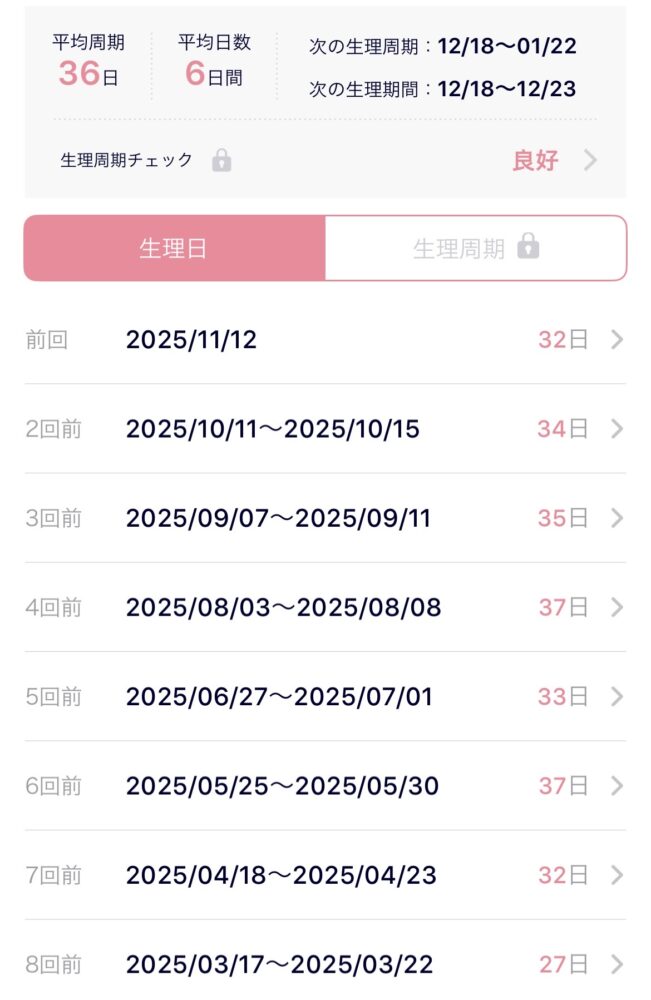
Task: Open the 4回前 record starting 2025/08/03
Action: pyautogui.click(x=325, y=607)
